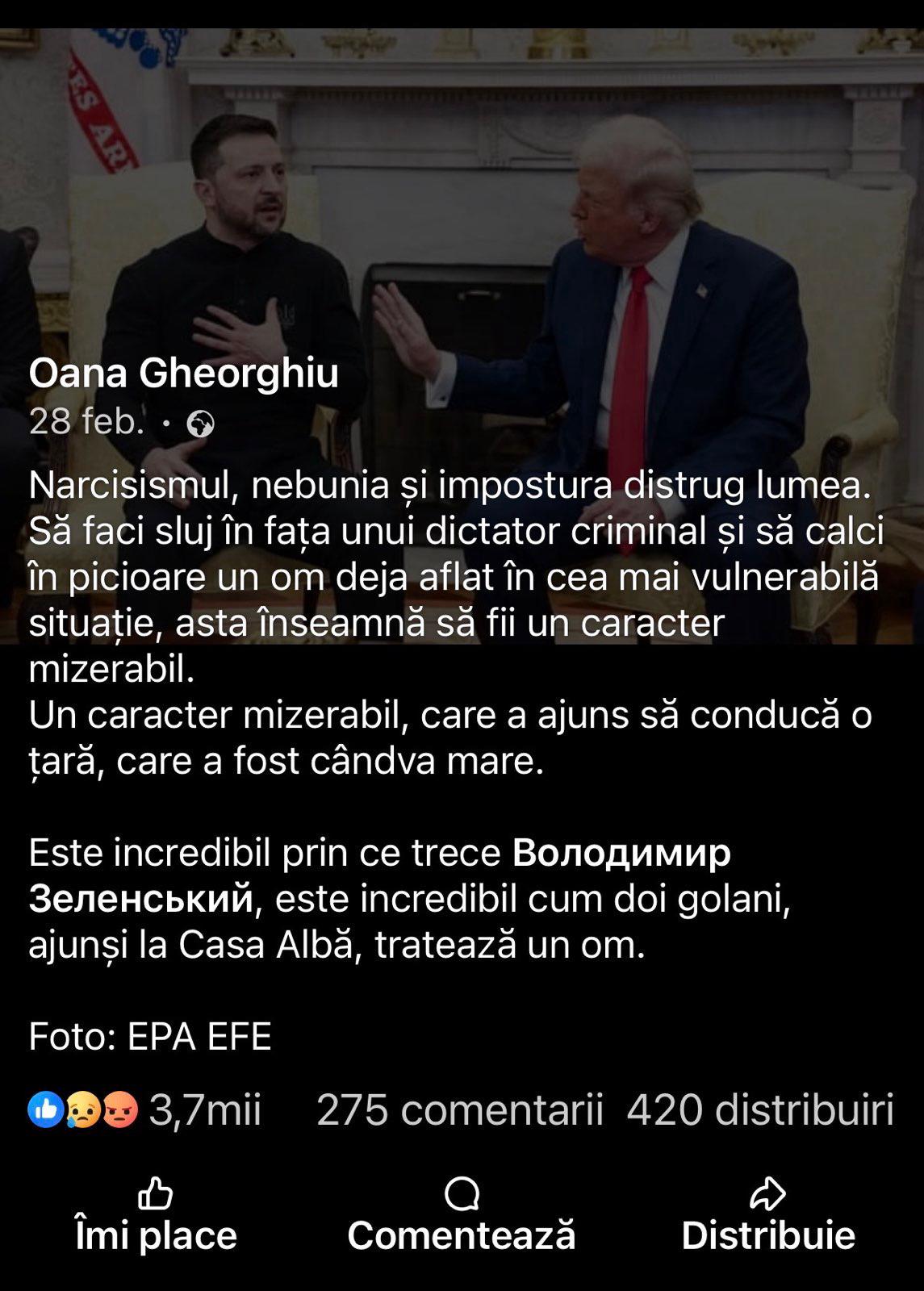View the 420 distribuiri
Screen dimensions: 924x1291
coord(759,1109)
